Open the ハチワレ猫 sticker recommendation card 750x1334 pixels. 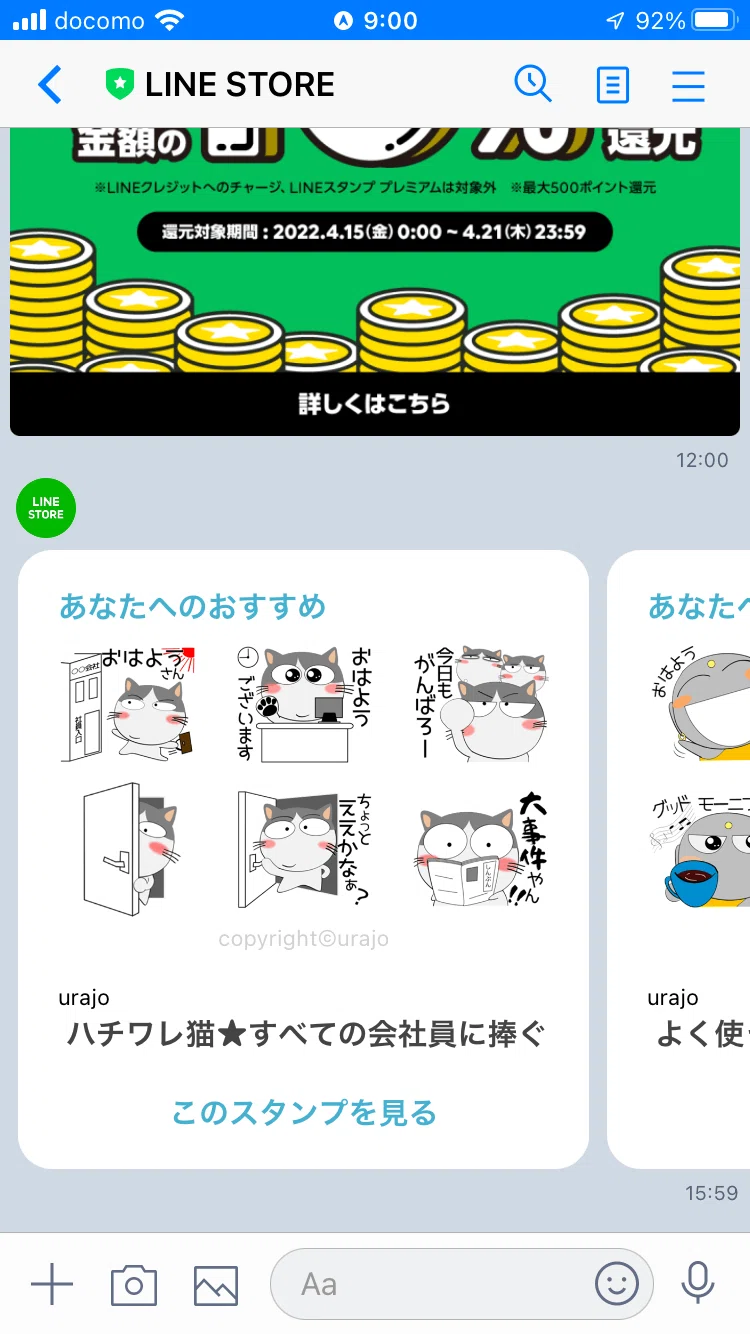tap(303, 859)
